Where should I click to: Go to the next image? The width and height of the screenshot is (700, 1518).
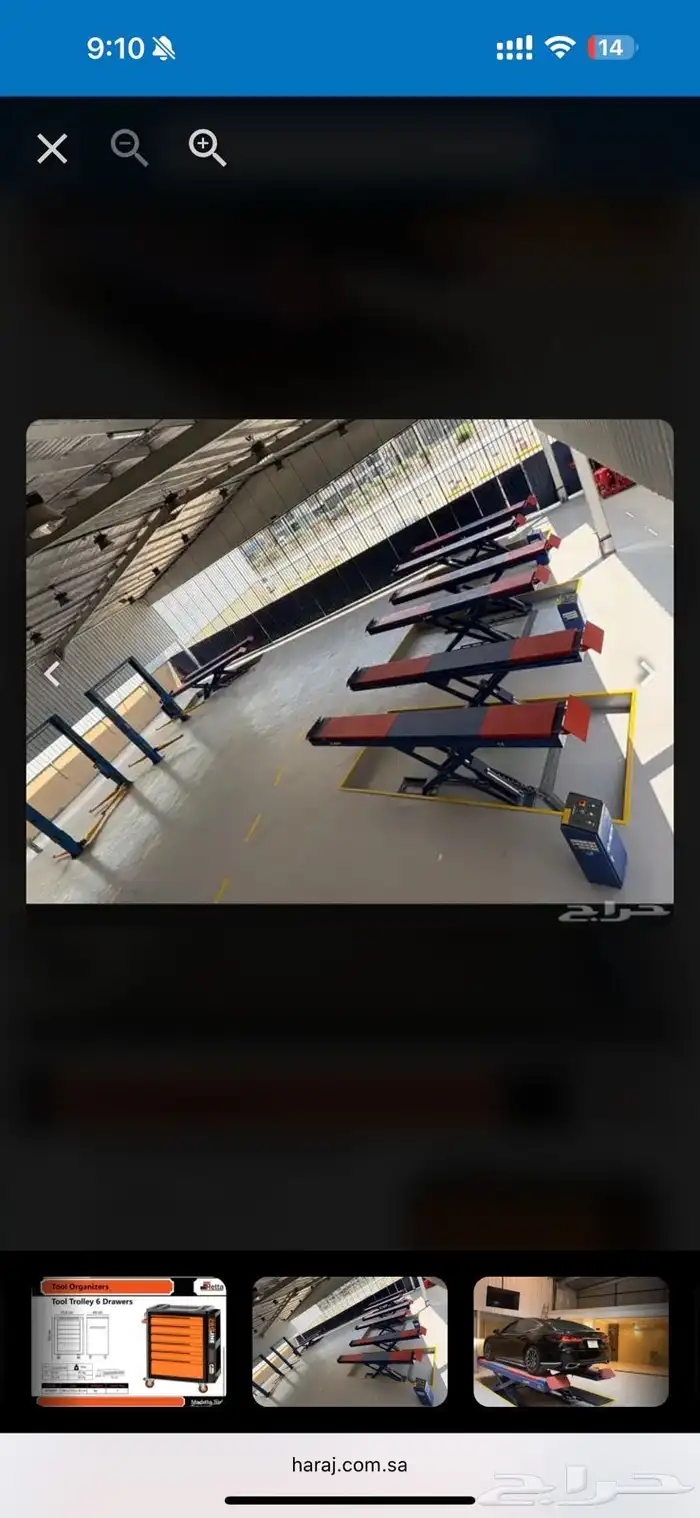tap(647, 672)
